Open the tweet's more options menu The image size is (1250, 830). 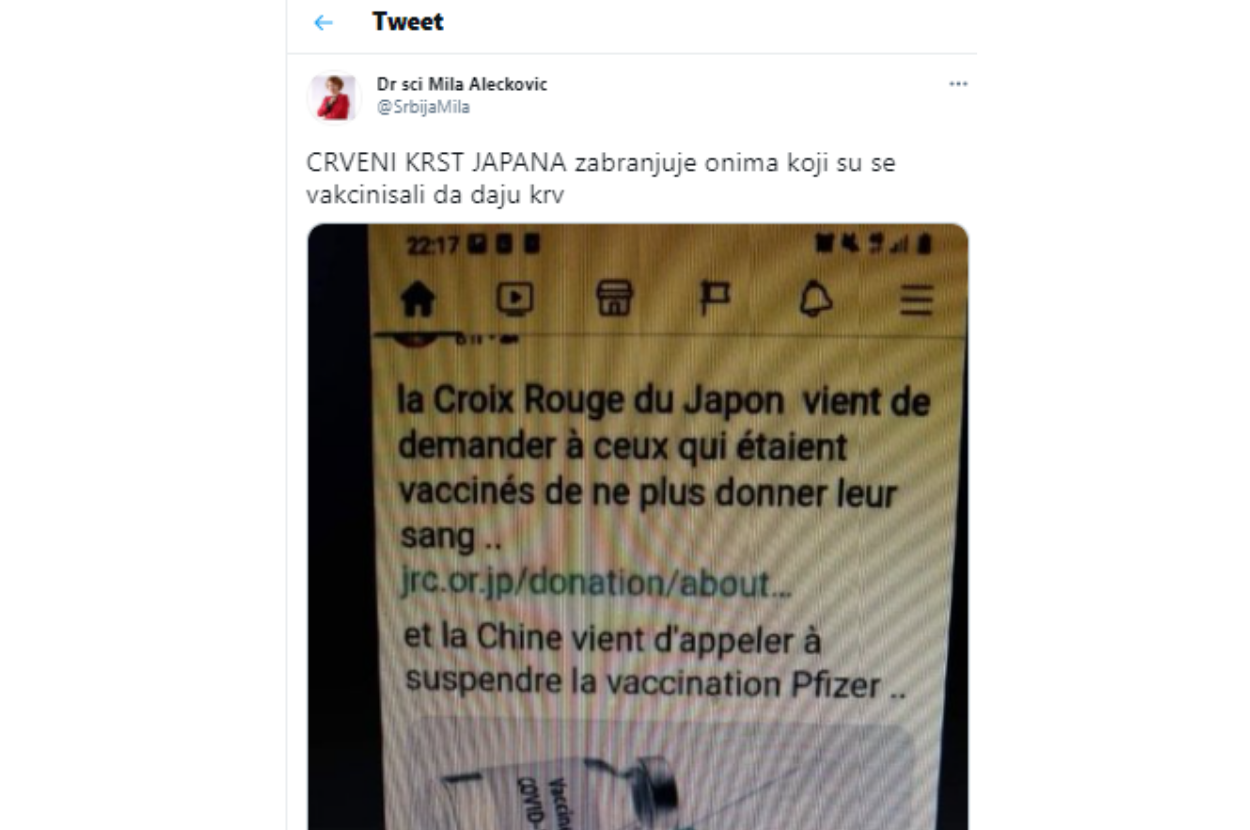coord(958,85)
